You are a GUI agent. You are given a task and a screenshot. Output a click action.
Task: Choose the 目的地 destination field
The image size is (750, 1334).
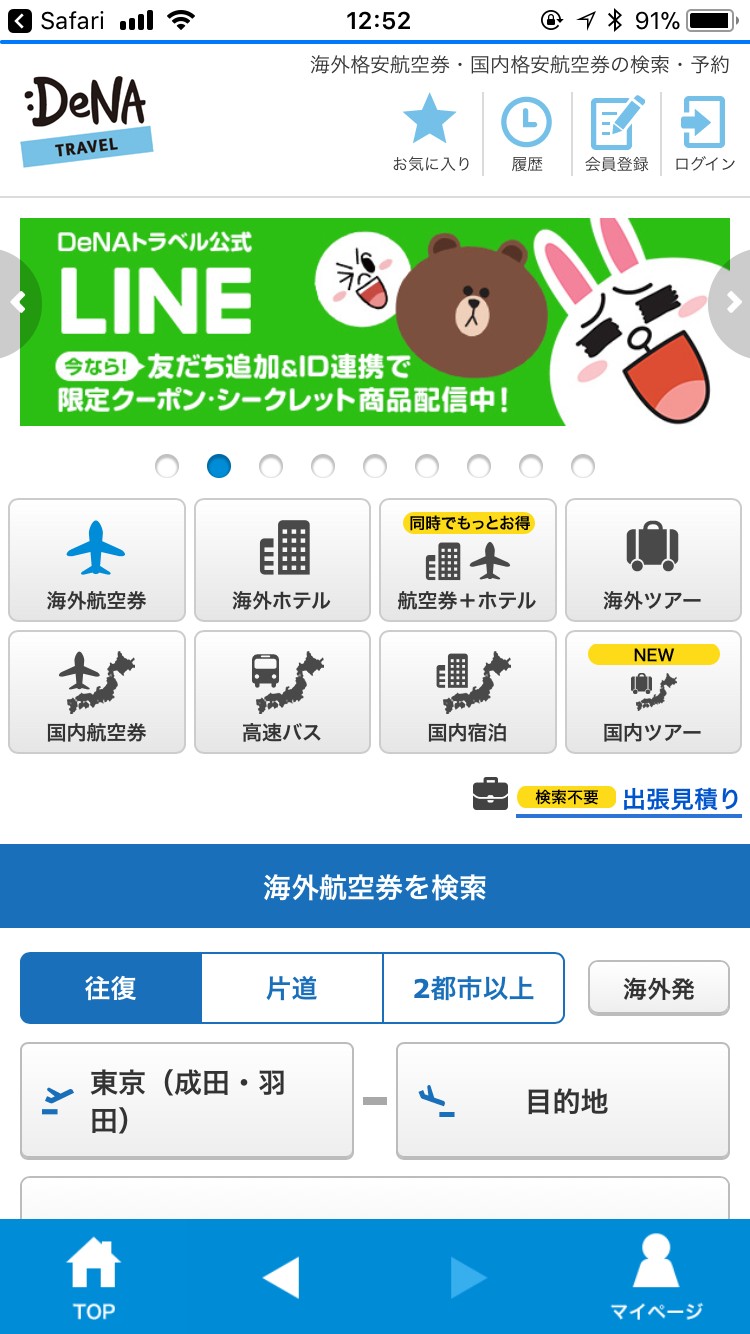point(563,1101)
